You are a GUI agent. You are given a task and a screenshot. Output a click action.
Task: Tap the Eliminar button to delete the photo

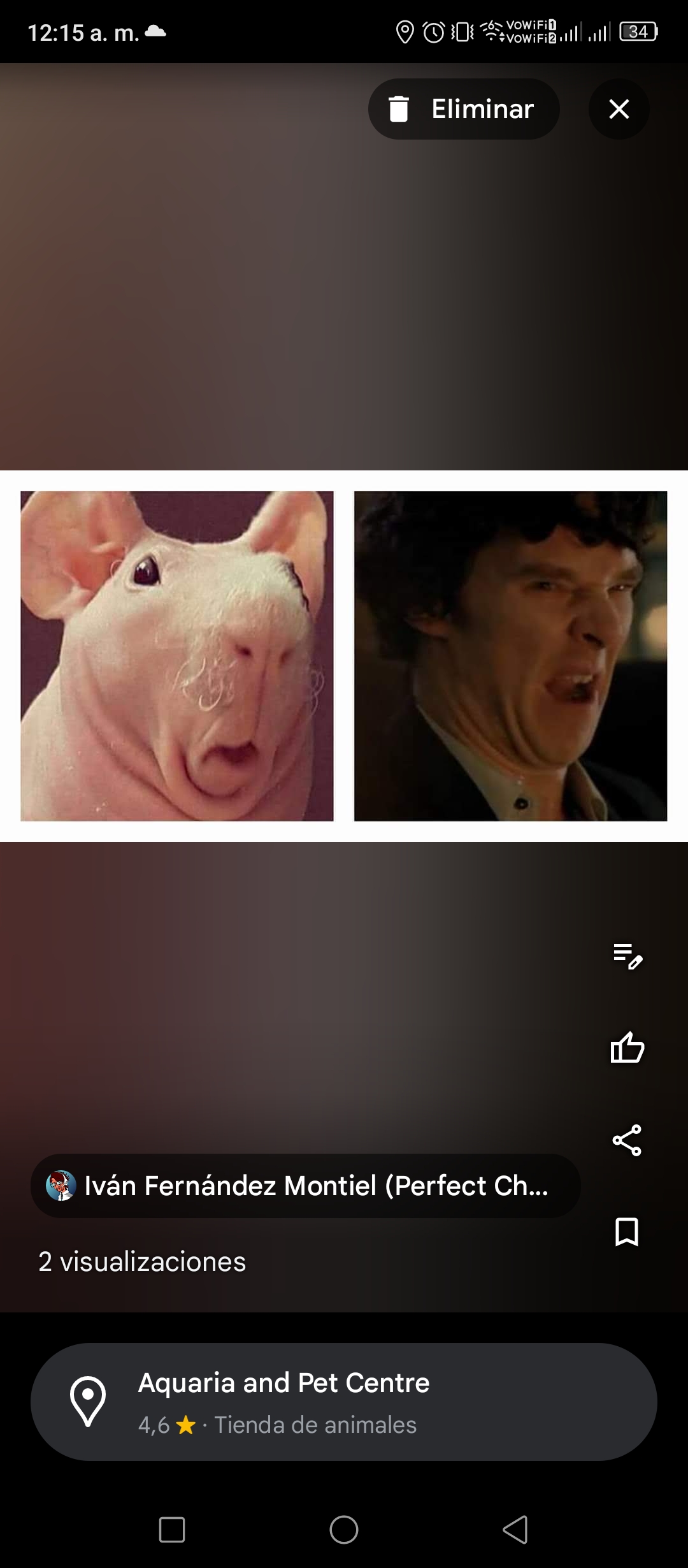(464, 109)
